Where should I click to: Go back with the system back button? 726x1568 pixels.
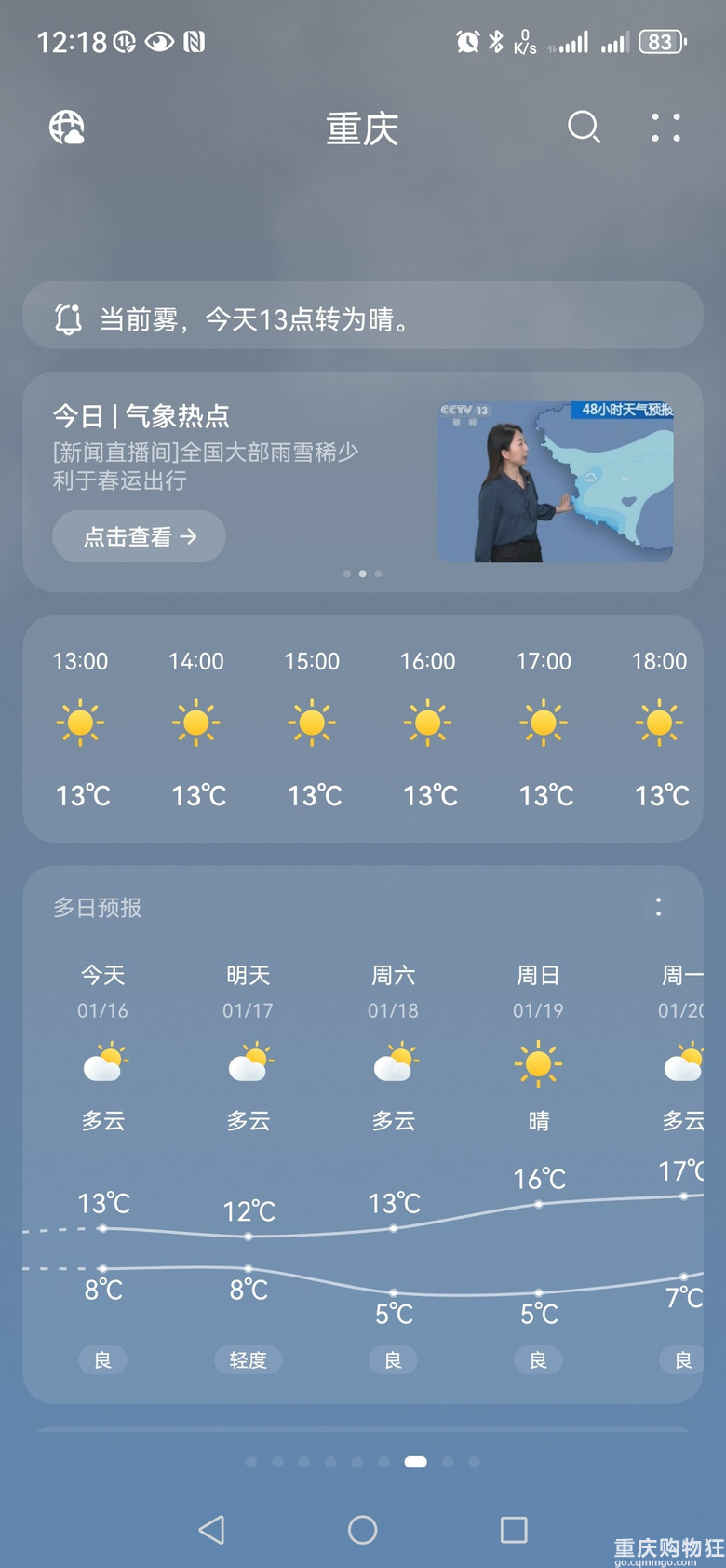(x=212, y=1530)
